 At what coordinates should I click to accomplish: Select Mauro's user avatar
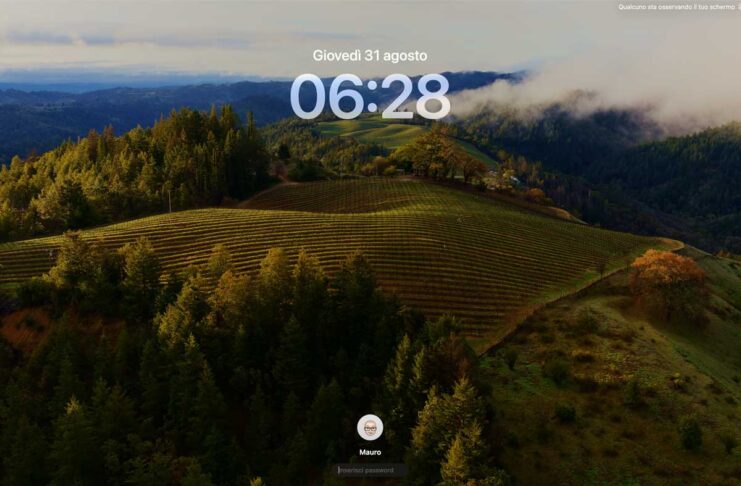click(370, 428)
